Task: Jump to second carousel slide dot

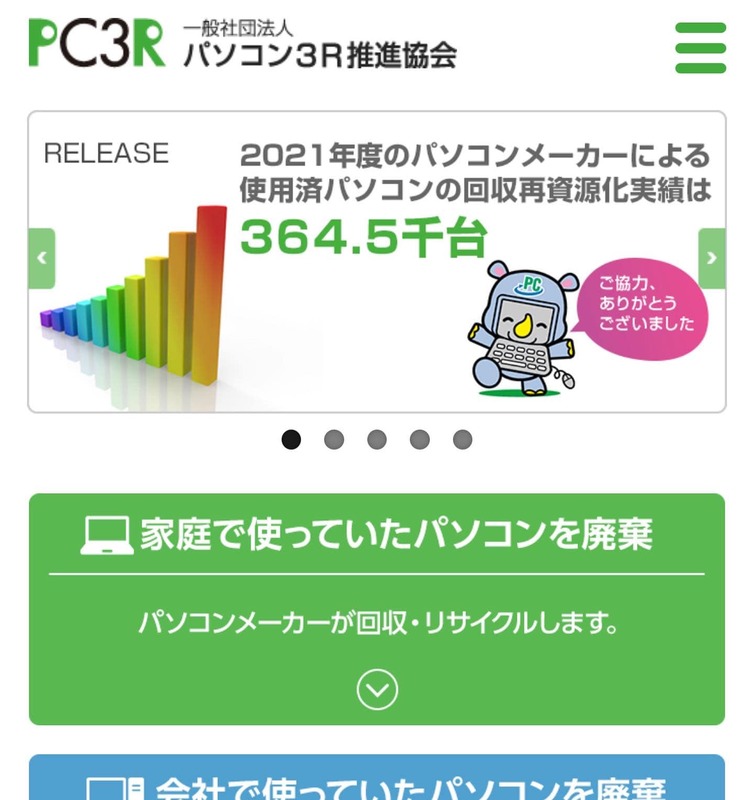Action: [334, 440]
